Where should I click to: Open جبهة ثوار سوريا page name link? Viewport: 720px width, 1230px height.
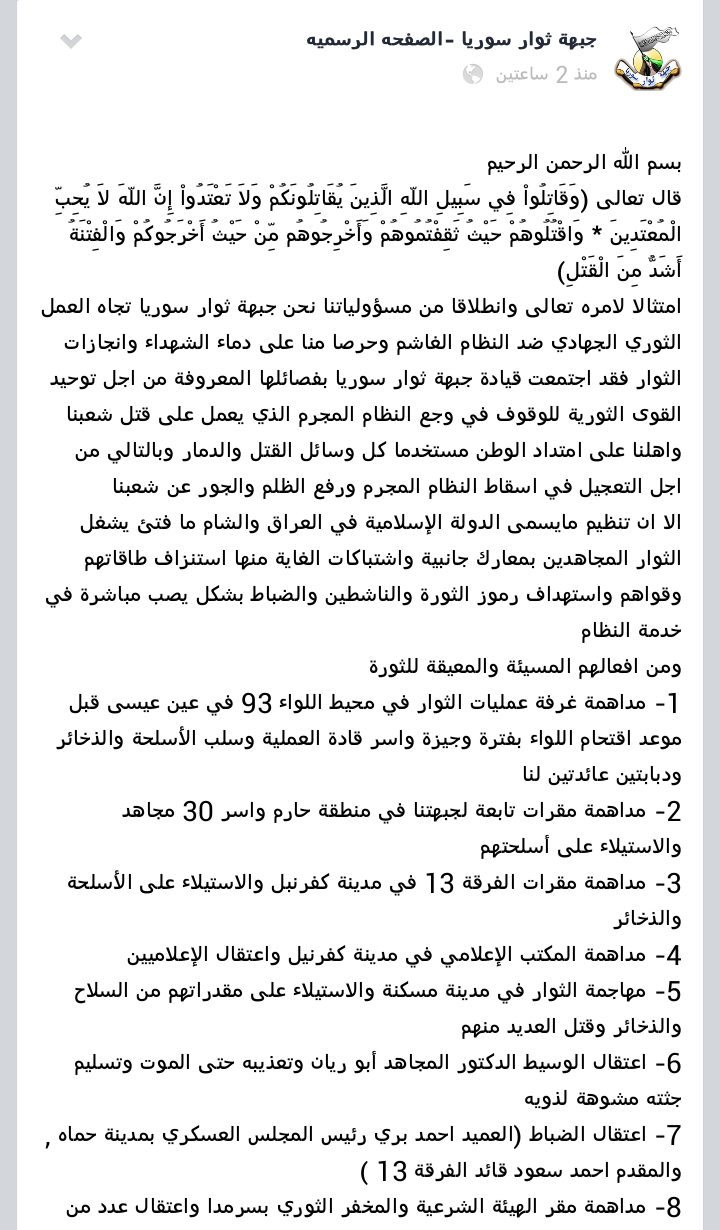coord(451,40)
